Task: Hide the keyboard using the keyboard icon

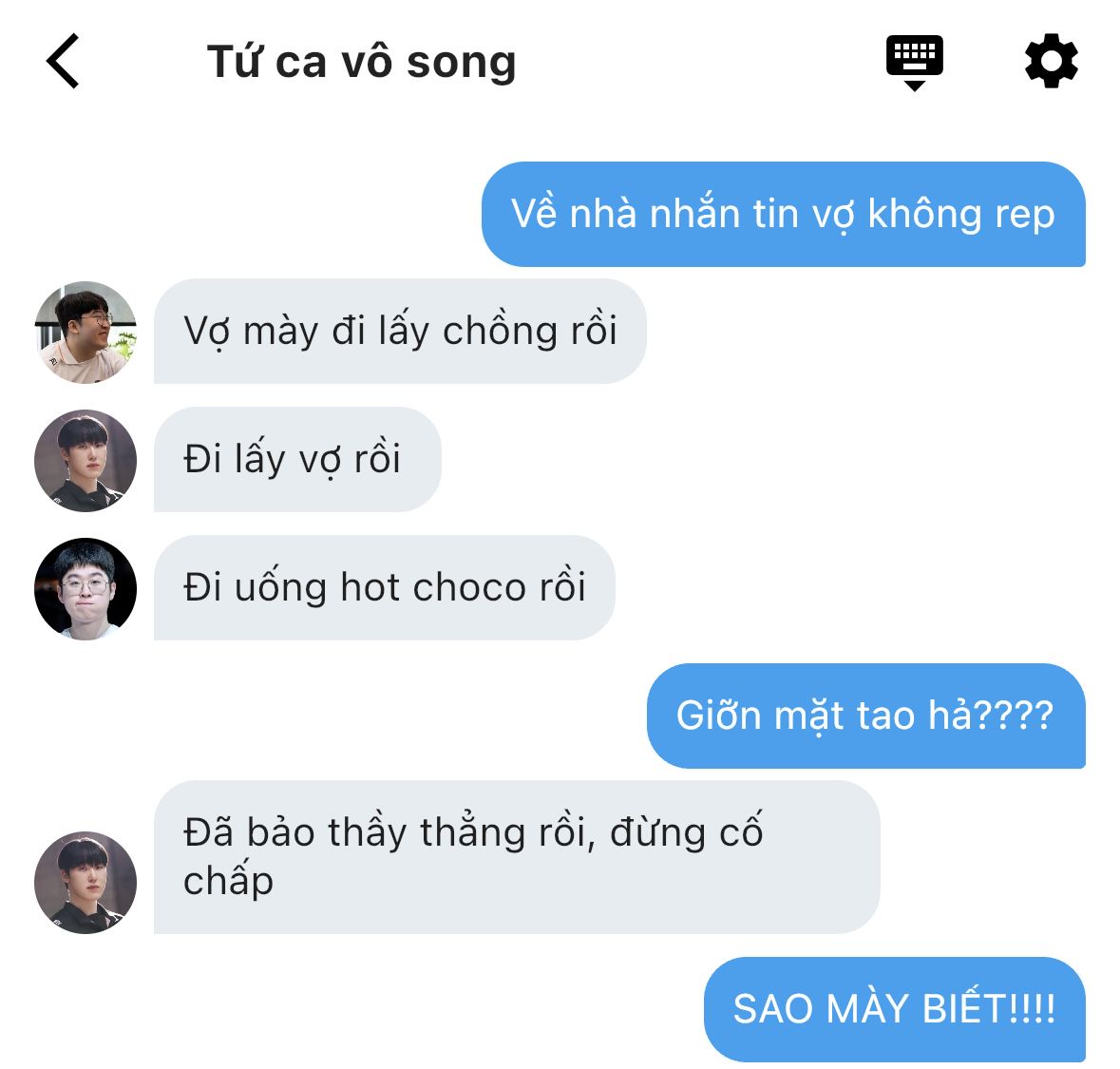Action: click(x=914, y=63)
